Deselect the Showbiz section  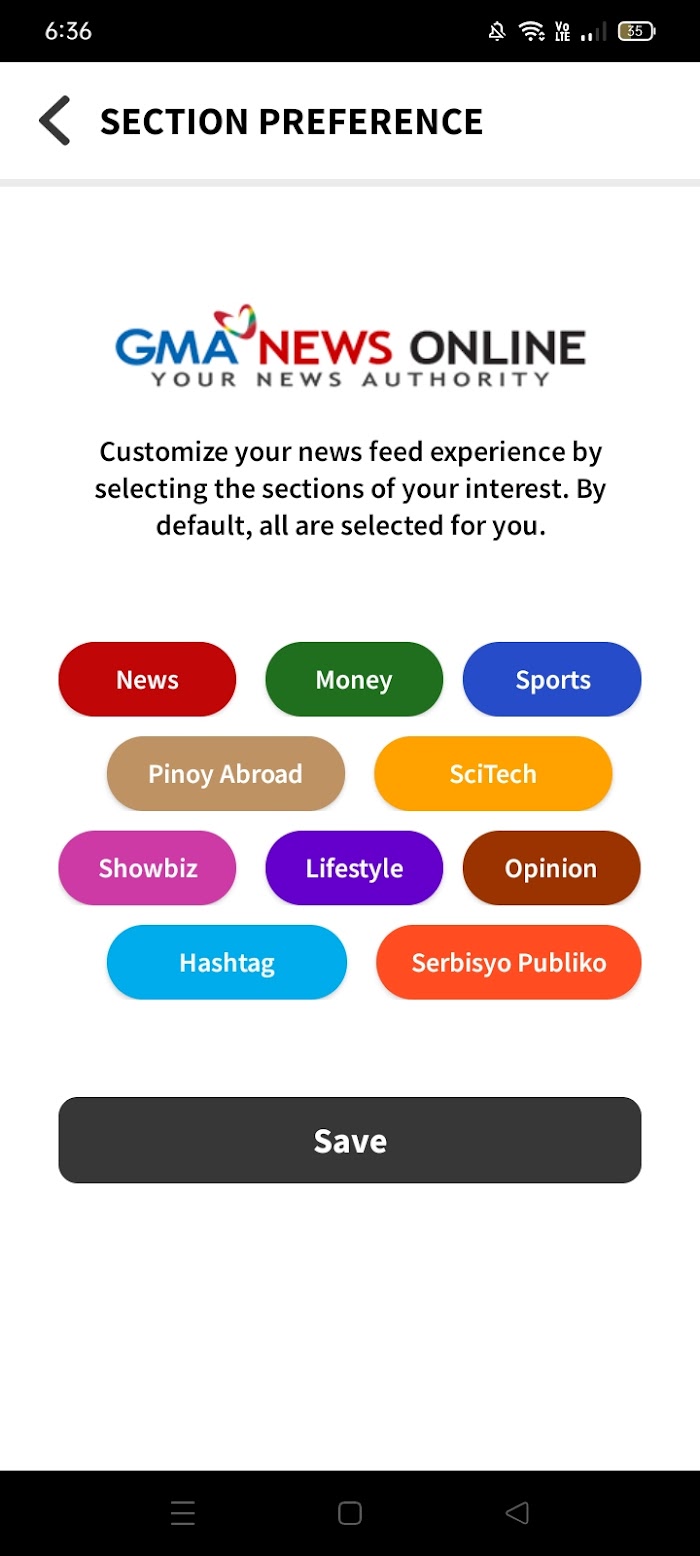tap(147, 868)
